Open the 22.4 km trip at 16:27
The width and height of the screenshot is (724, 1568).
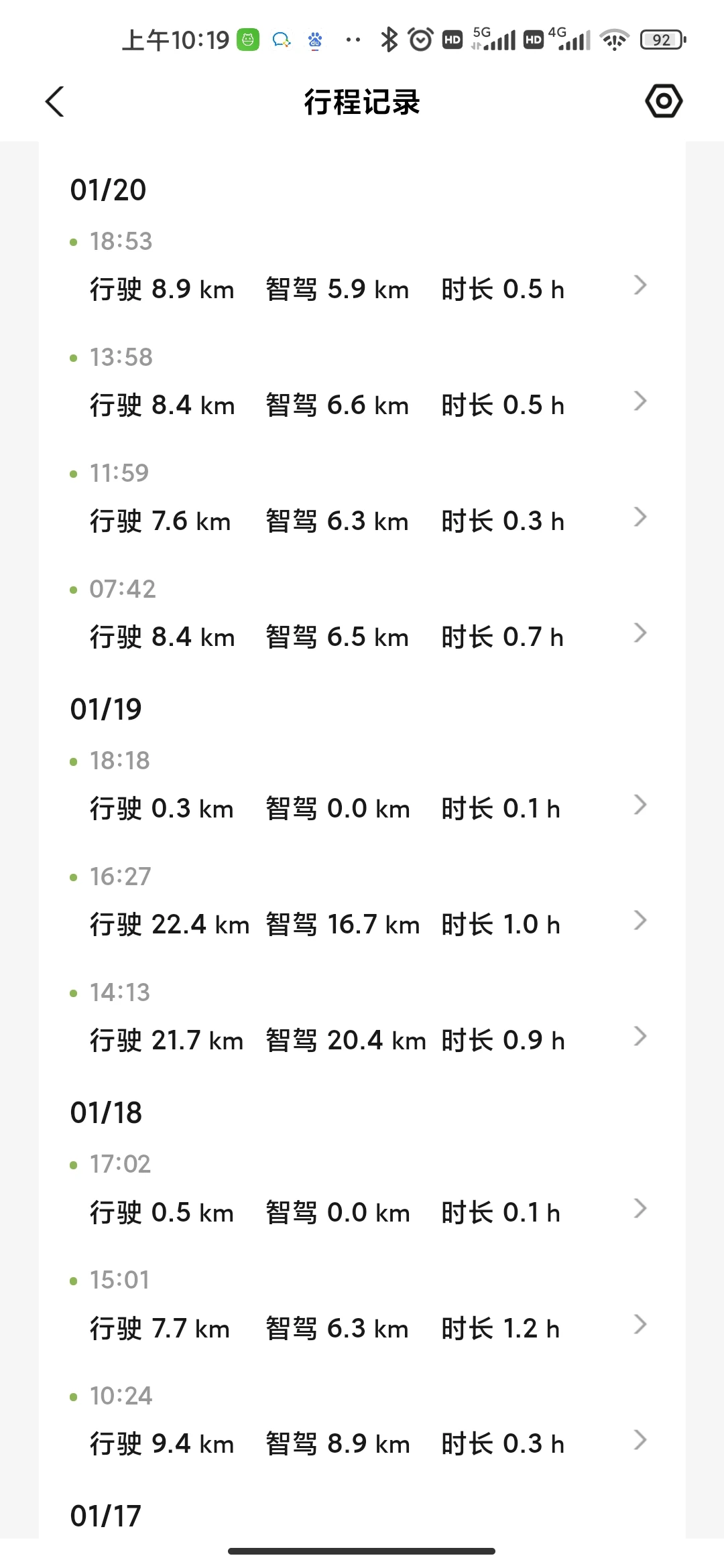362,905
